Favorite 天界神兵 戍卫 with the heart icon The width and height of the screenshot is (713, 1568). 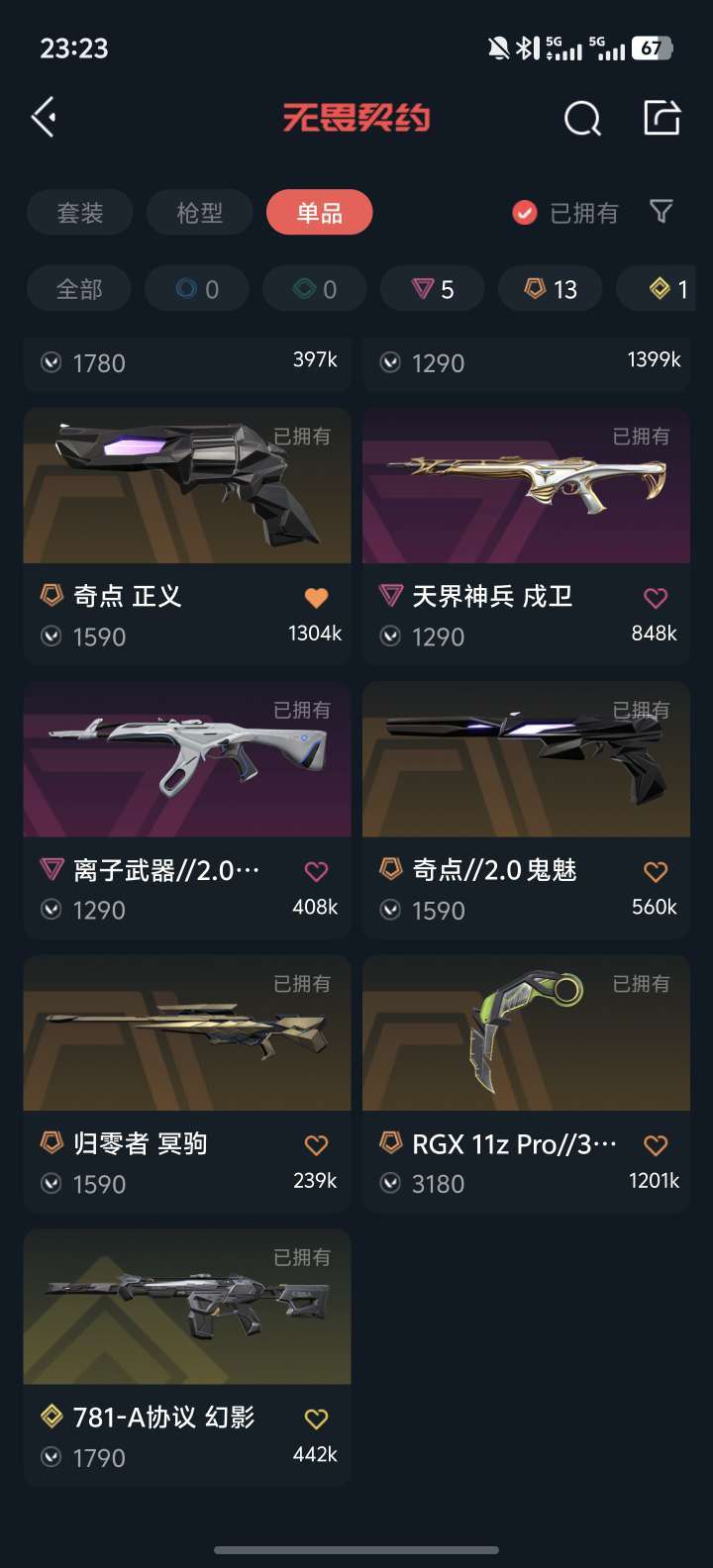pyautogui.click(x=656, y=597)
